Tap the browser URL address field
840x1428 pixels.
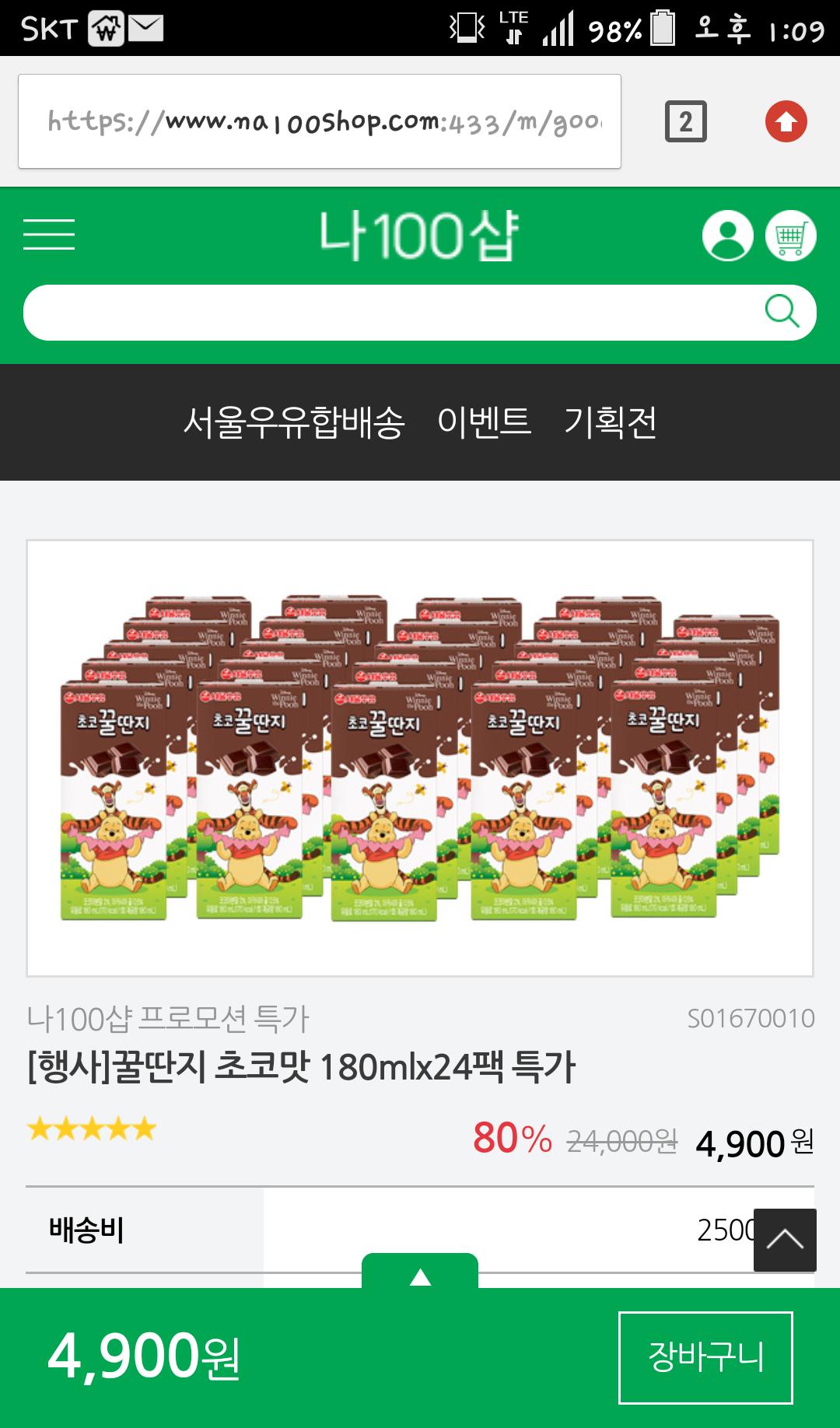point(319,121)
